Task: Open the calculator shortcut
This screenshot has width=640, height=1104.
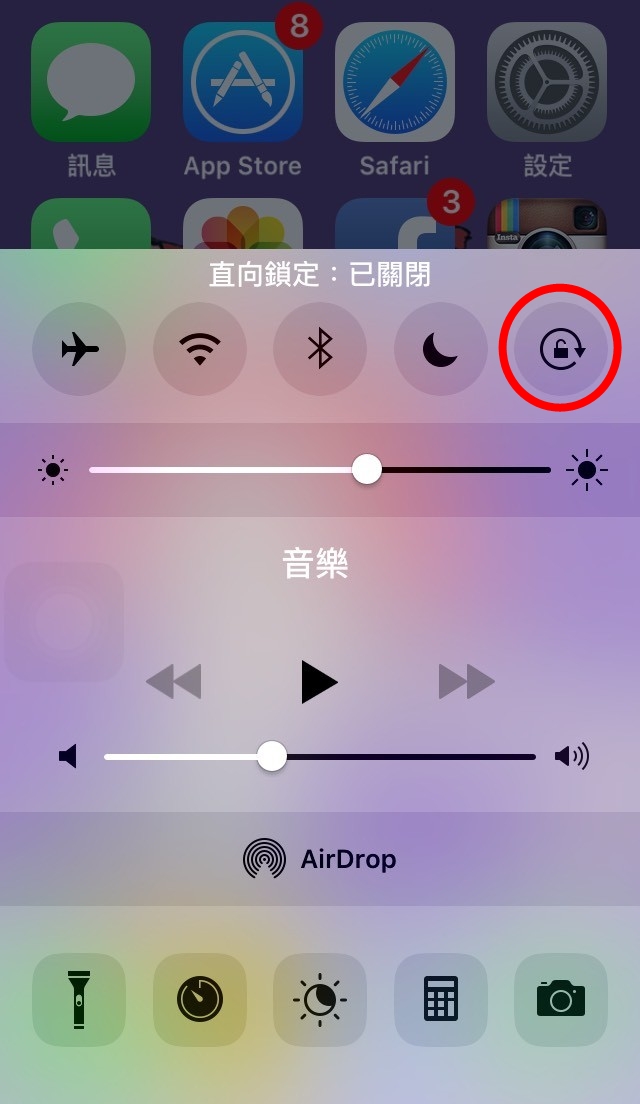Action: 440,999
